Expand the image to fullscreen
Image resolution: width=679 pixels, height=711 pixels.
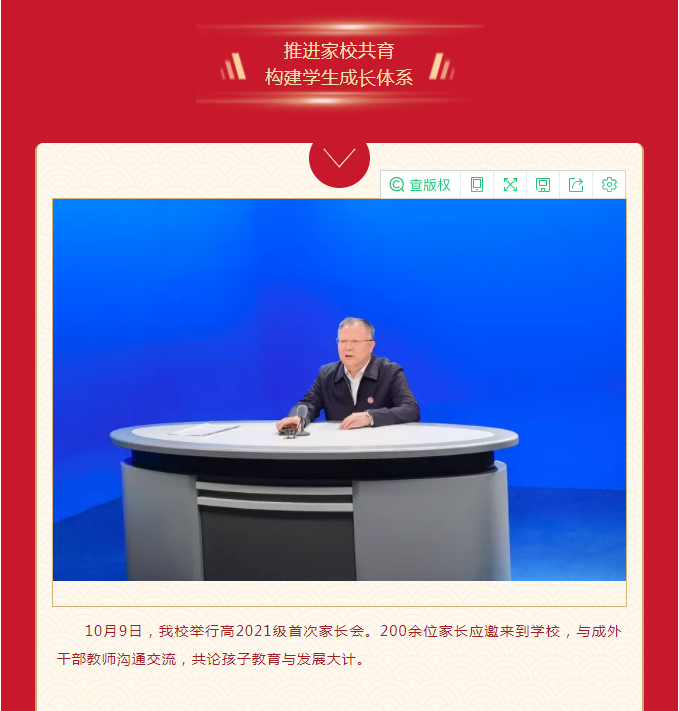[510, 185]
